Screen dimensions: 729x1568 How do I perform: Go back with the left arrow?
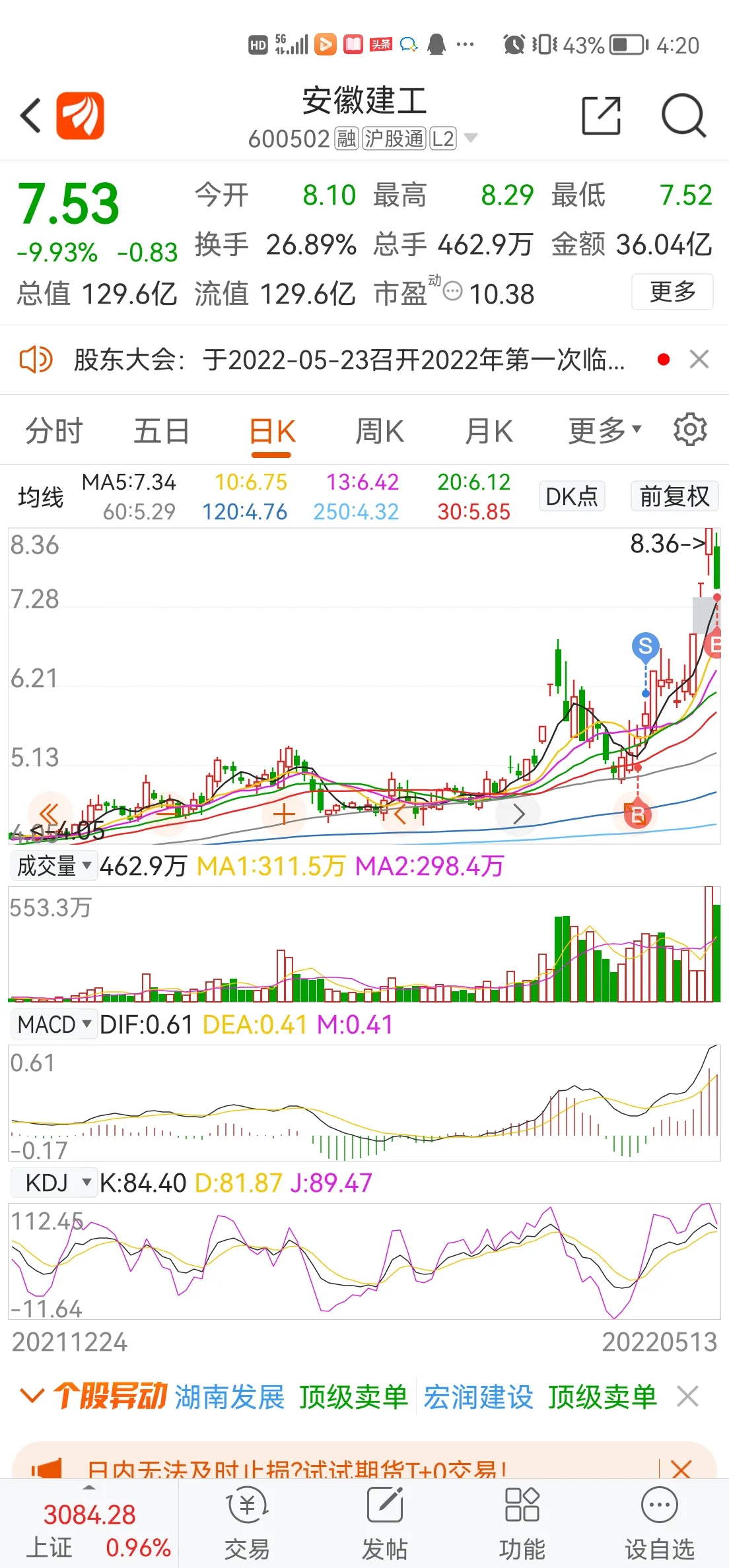tap(31, 116)
